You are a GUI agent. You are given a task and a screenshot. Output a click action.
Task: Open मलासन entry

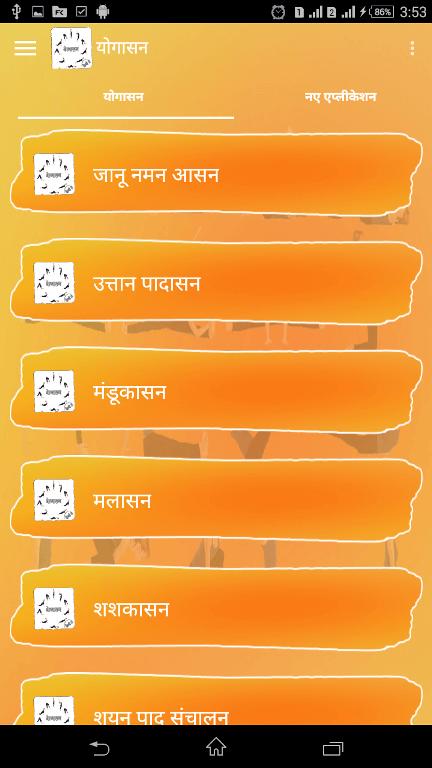216,500
